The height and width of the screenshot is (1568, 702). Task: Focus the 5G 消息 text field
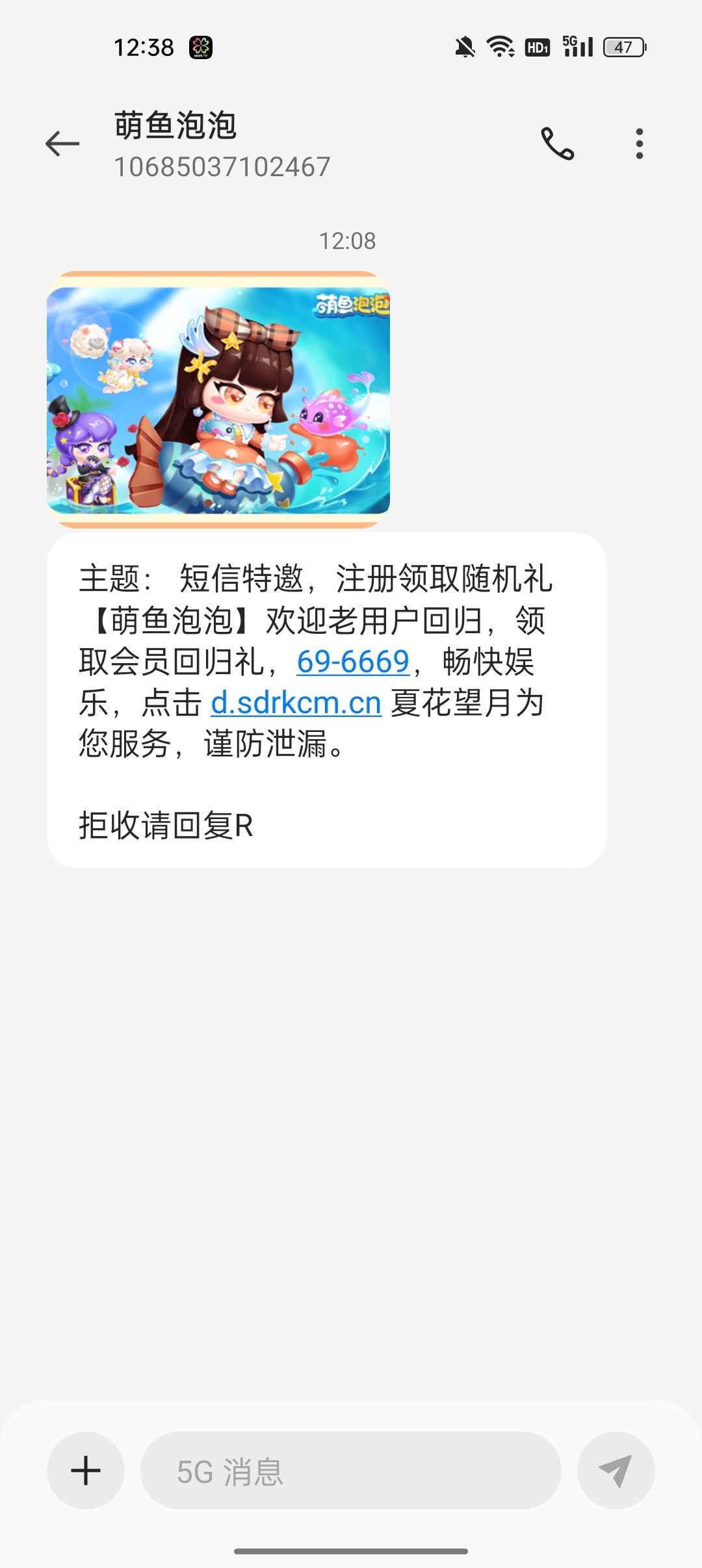pos(351,1470)
